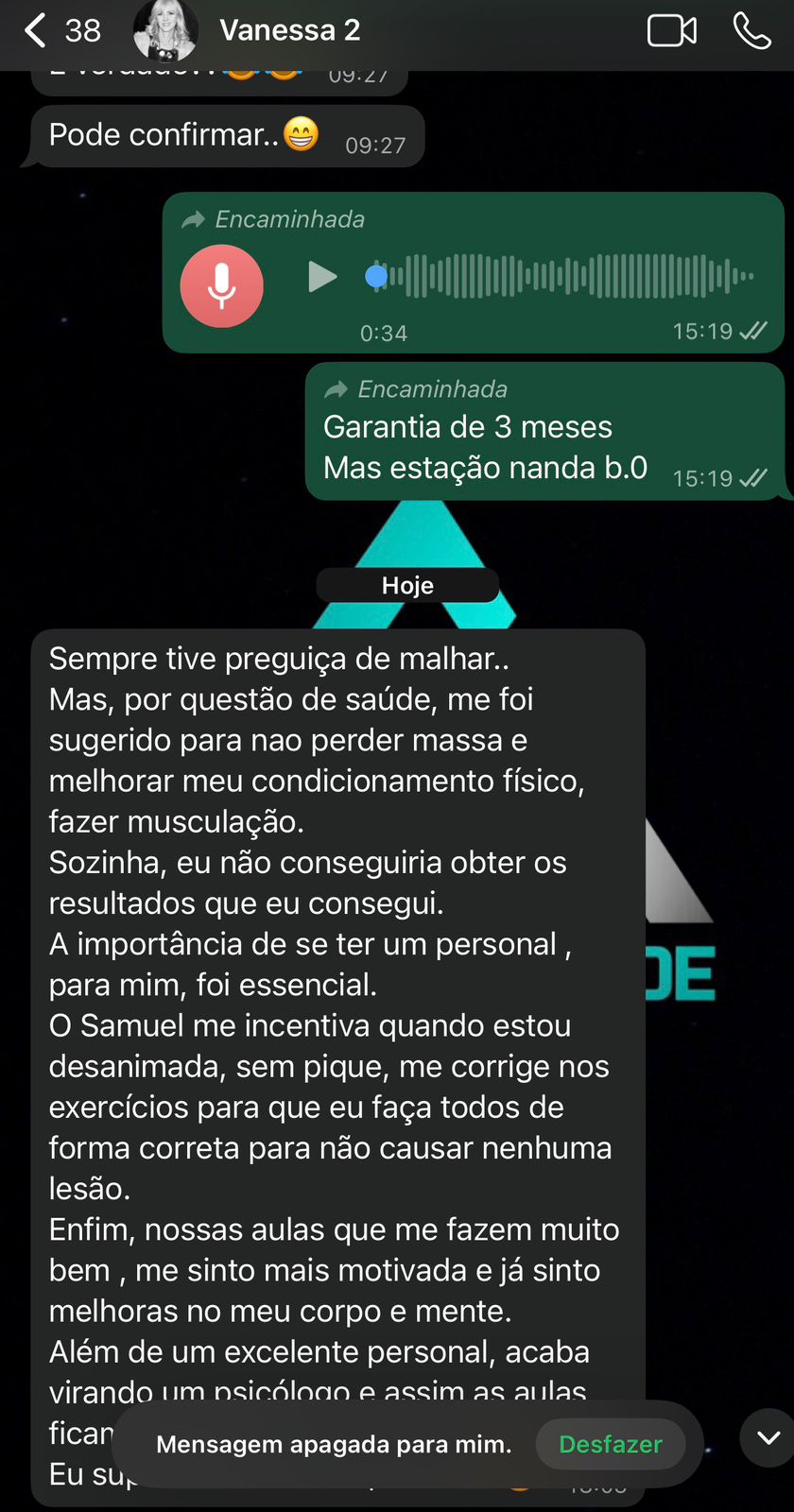Jump to the latest messages
This screenshot has width=794, height=1512.
768,1438
